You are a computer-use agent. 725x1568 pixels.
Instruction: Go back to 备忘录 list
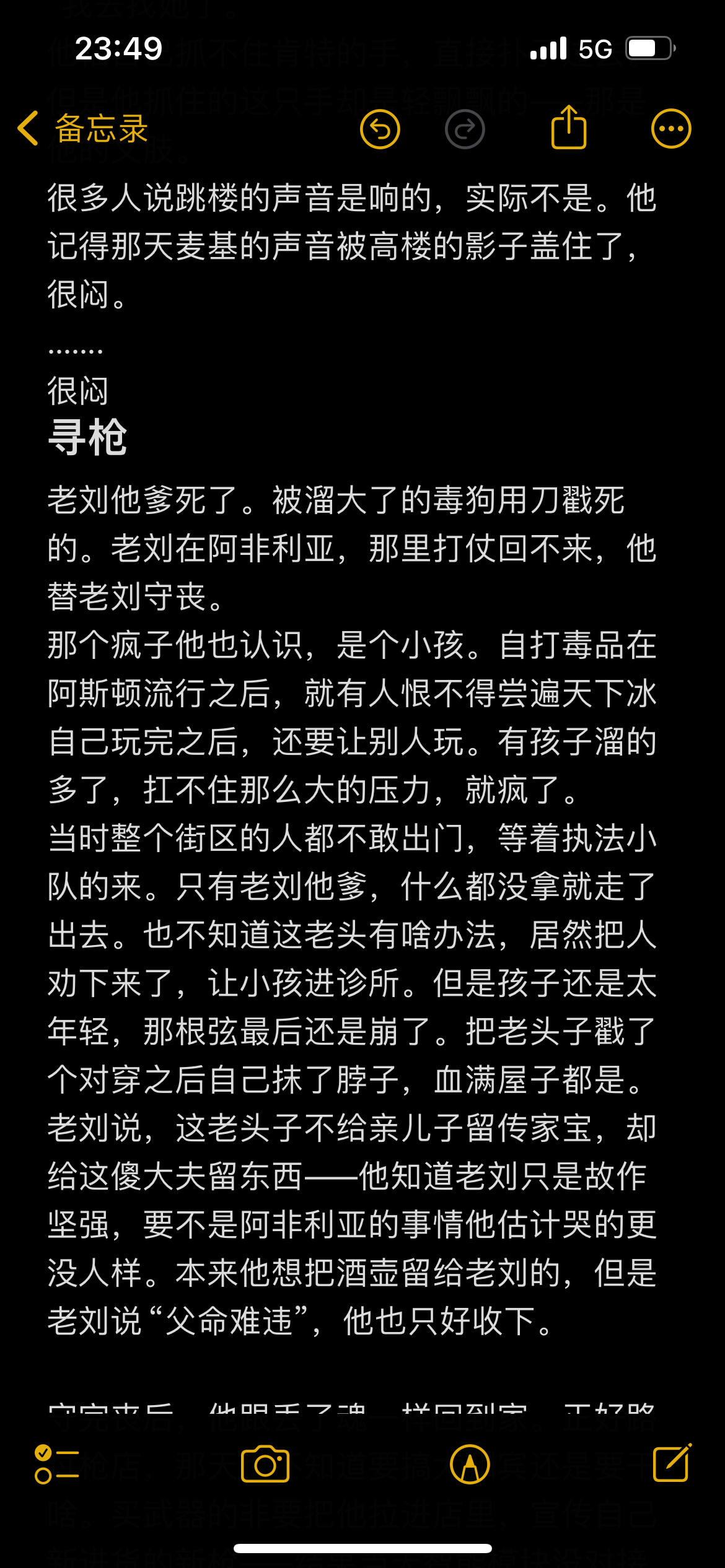(x=82, y=129)
